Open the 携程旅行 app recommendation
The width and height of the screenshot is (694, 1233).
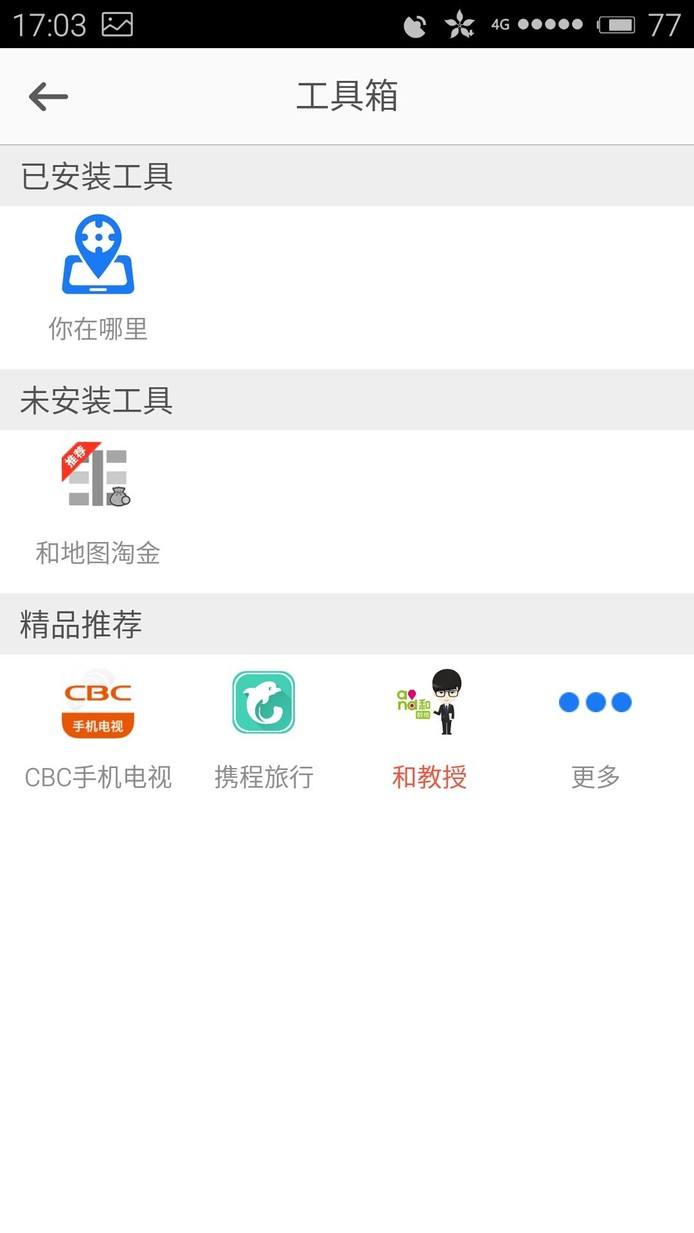click(264, 728)
